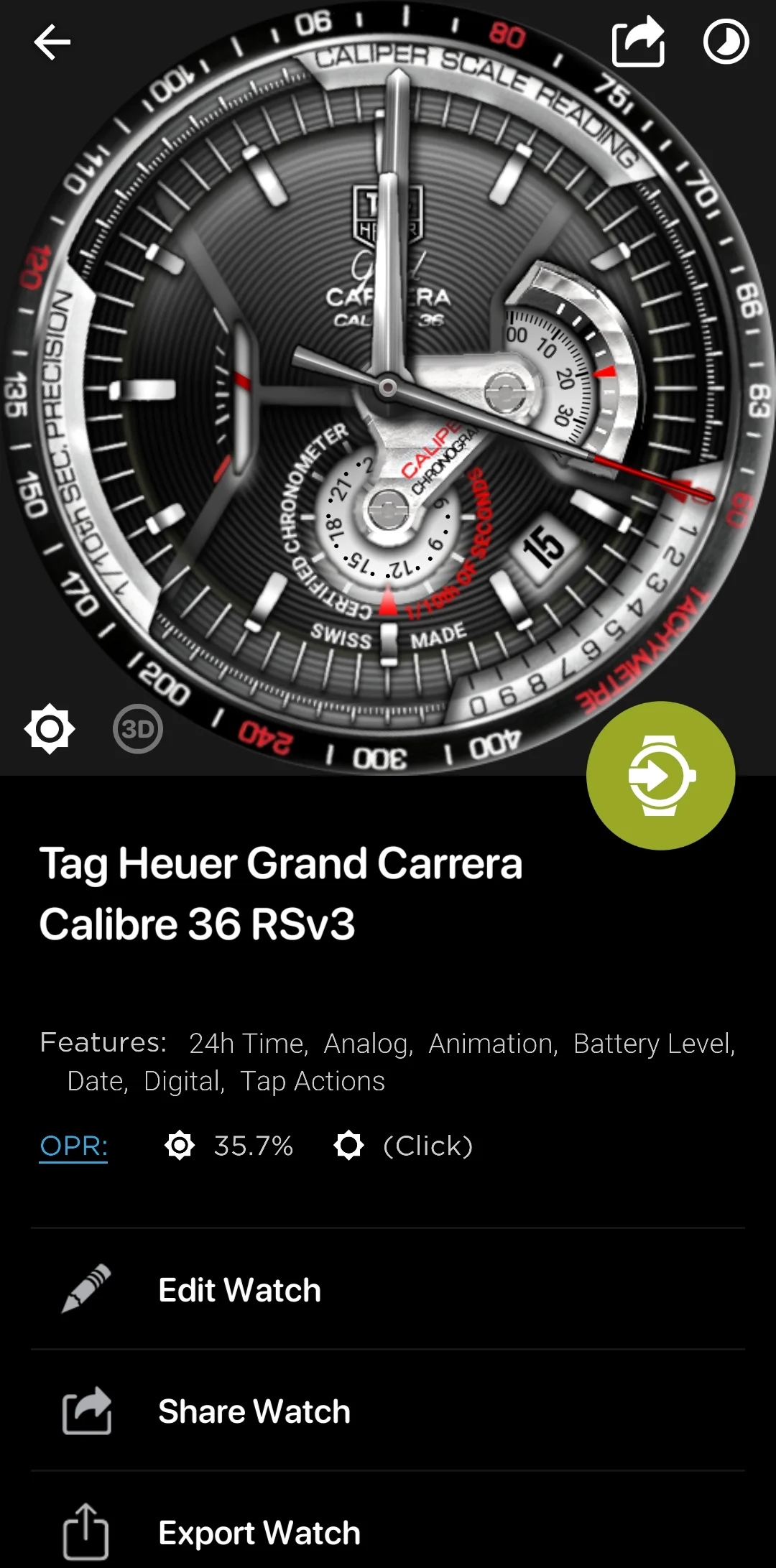Open Edit Watch
Viewport: 776px width, 1568px height.
pyautogui.click(x=388, y=1290)
